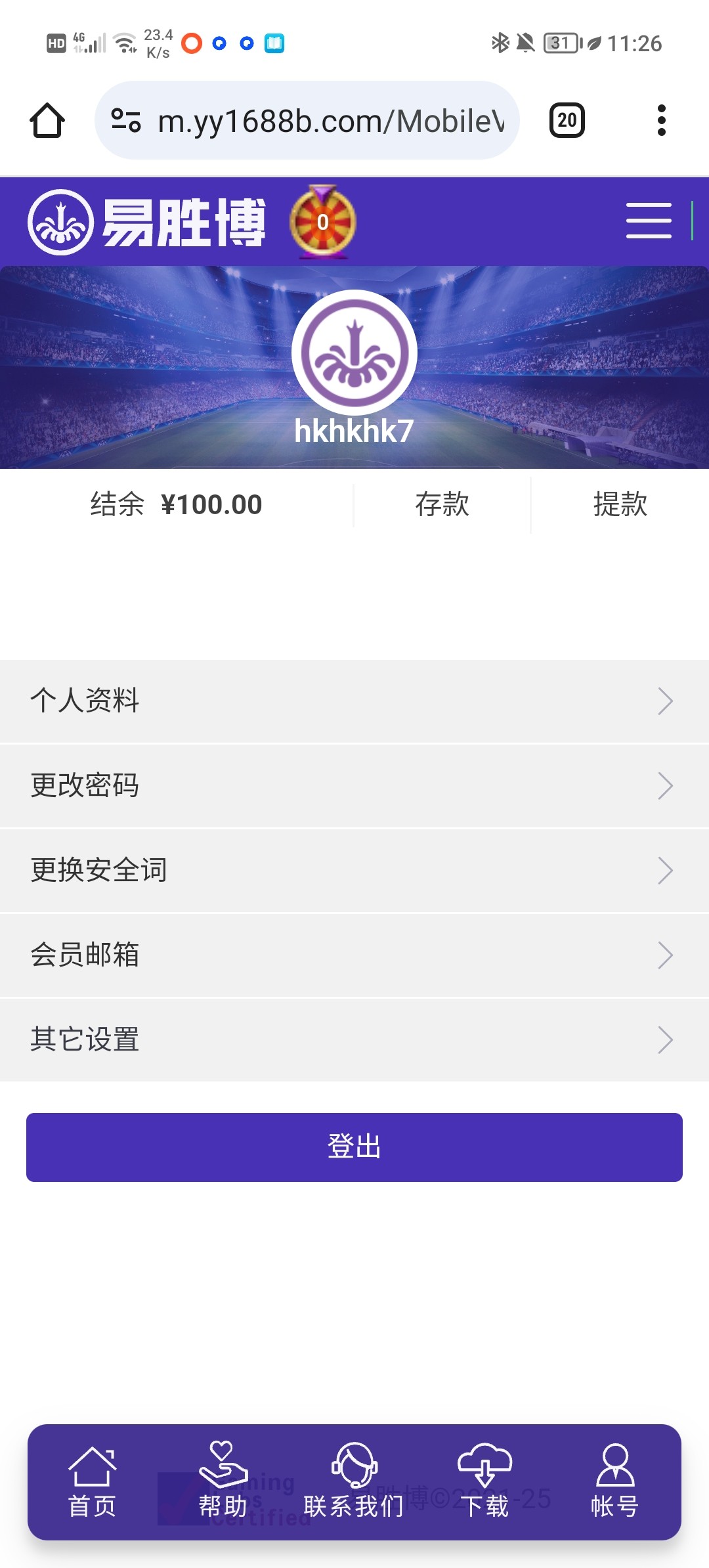Open 个人资料 settings row
The height and width of the screenshot is (1568, 709).
pos(354,701)
